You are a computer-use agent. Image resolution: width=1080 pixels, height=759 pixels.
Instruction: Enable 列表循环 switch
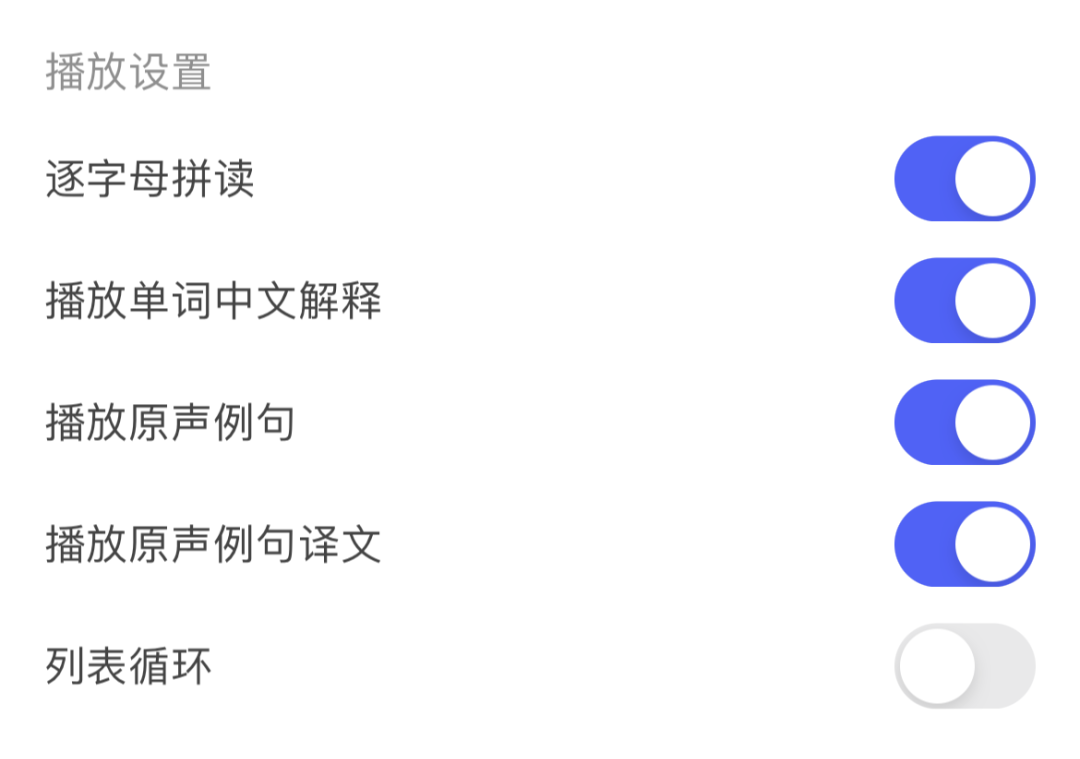[964, 666]
